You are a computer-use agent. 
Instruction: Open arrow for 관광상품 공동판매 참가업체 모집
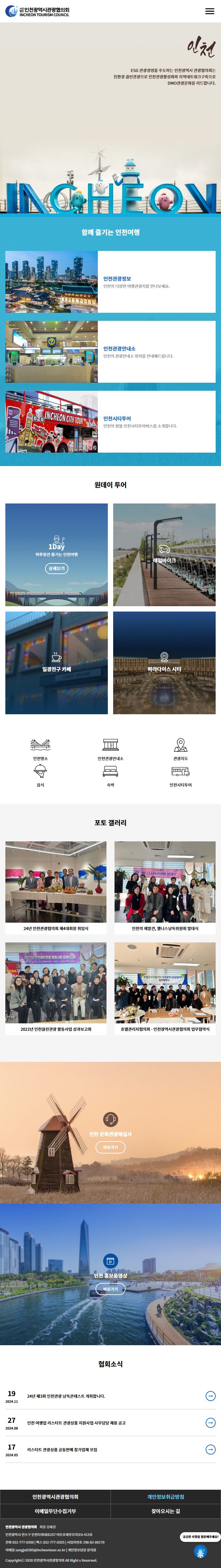[211, 1449]
